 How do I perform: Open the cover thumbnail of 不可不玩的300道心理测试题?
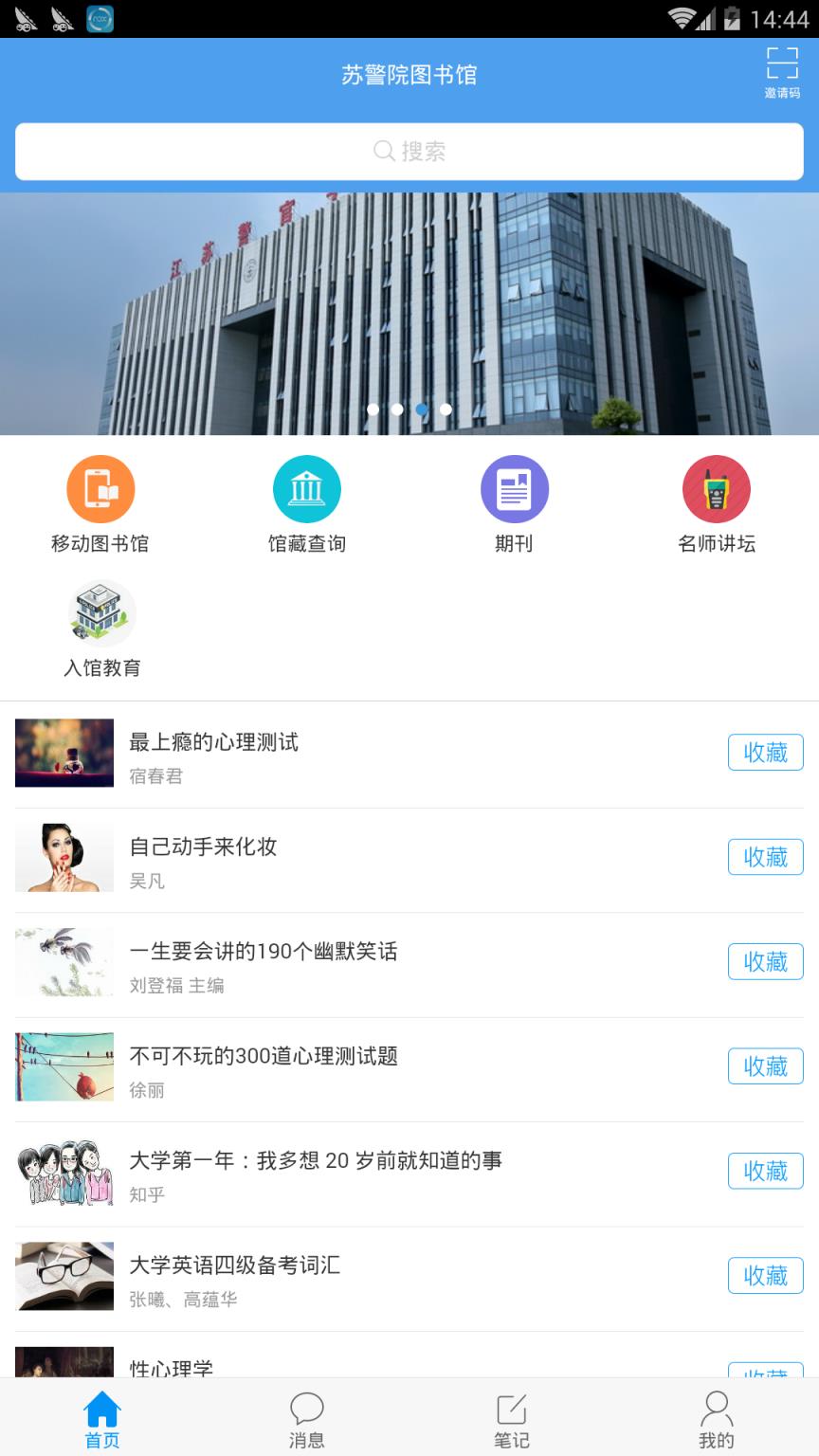(x=64, y=1066)
